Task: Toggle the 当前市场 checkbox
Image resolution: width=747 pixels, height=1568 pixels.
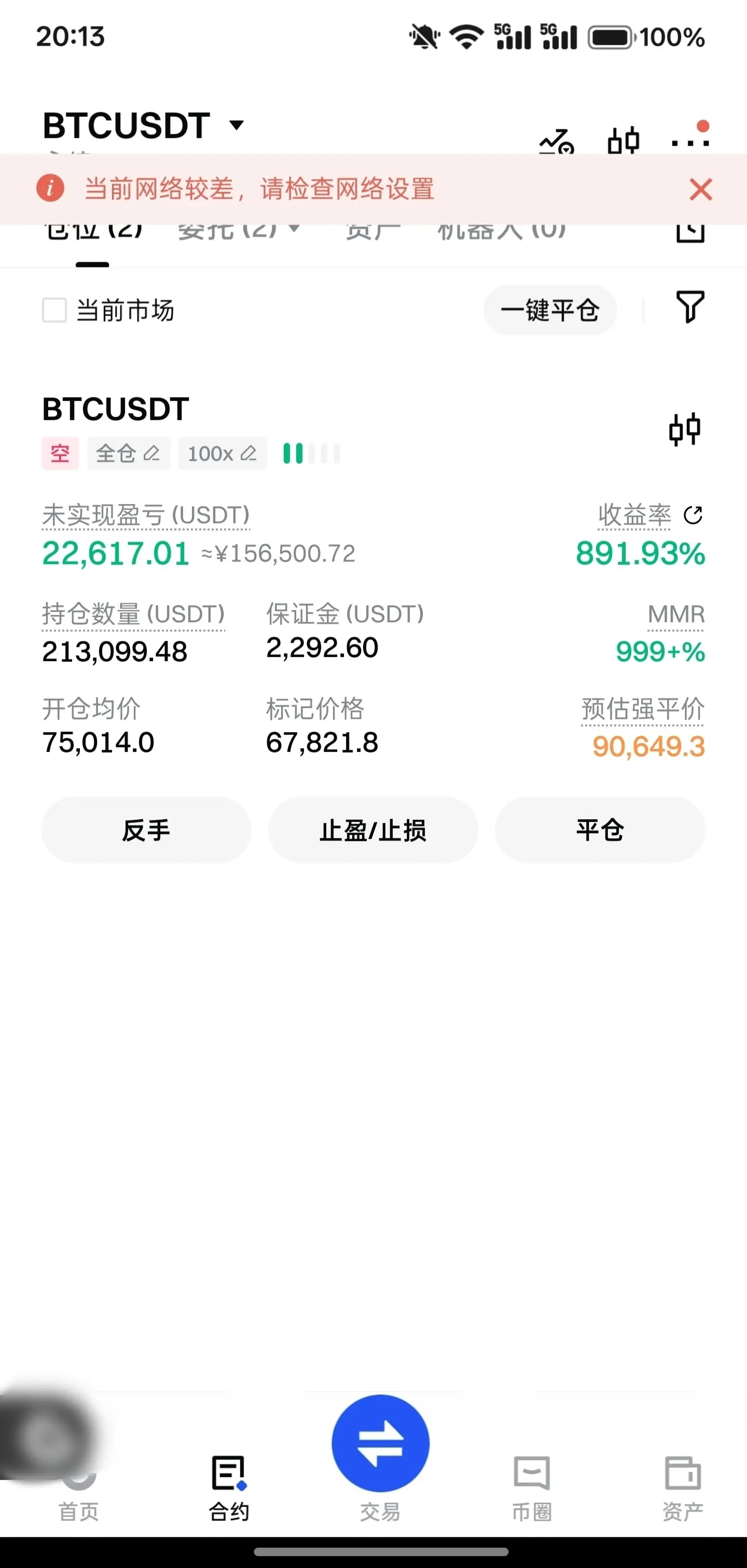Action: (x=55, y=310)
